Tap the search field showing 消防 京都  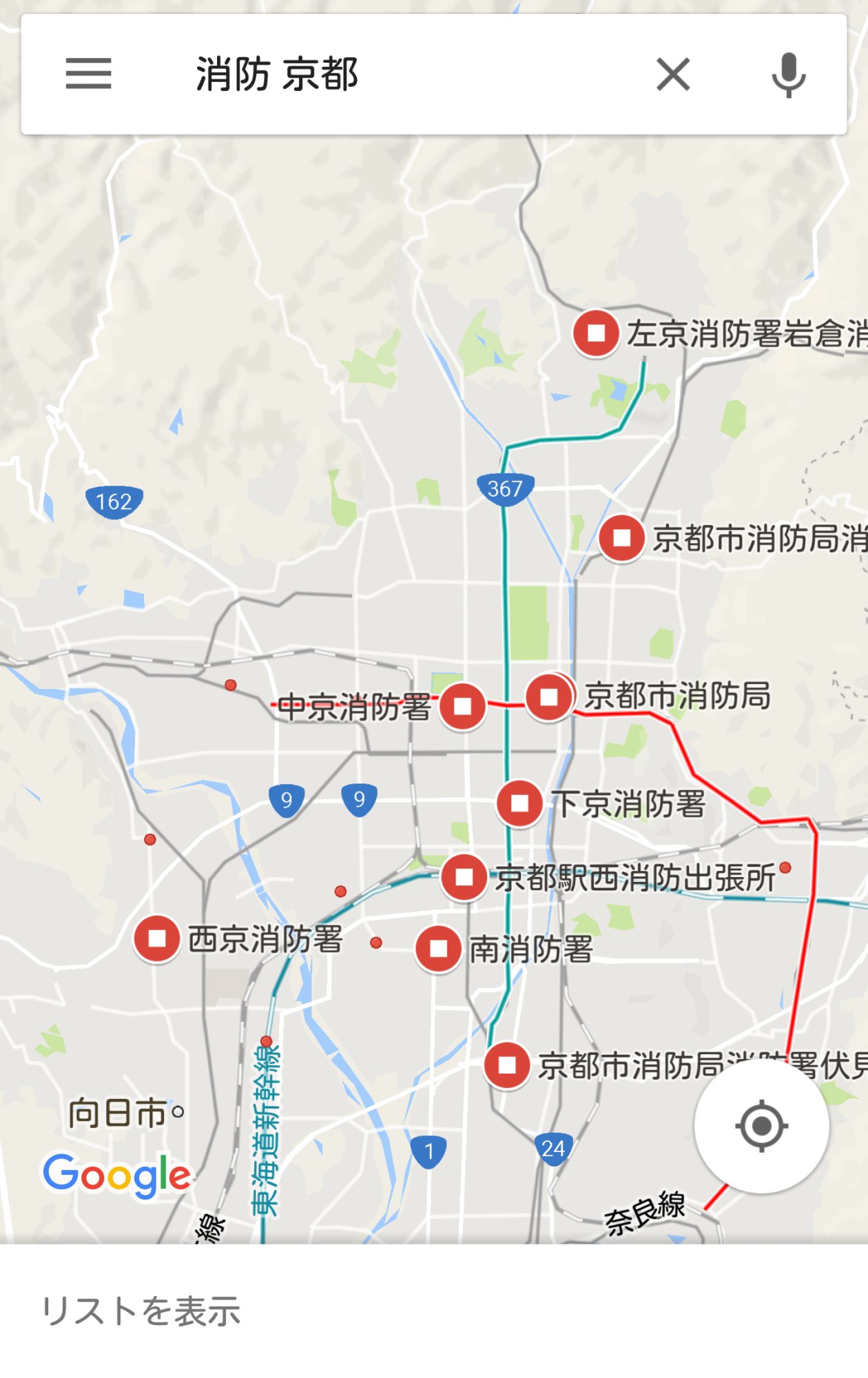pos(386,74)
